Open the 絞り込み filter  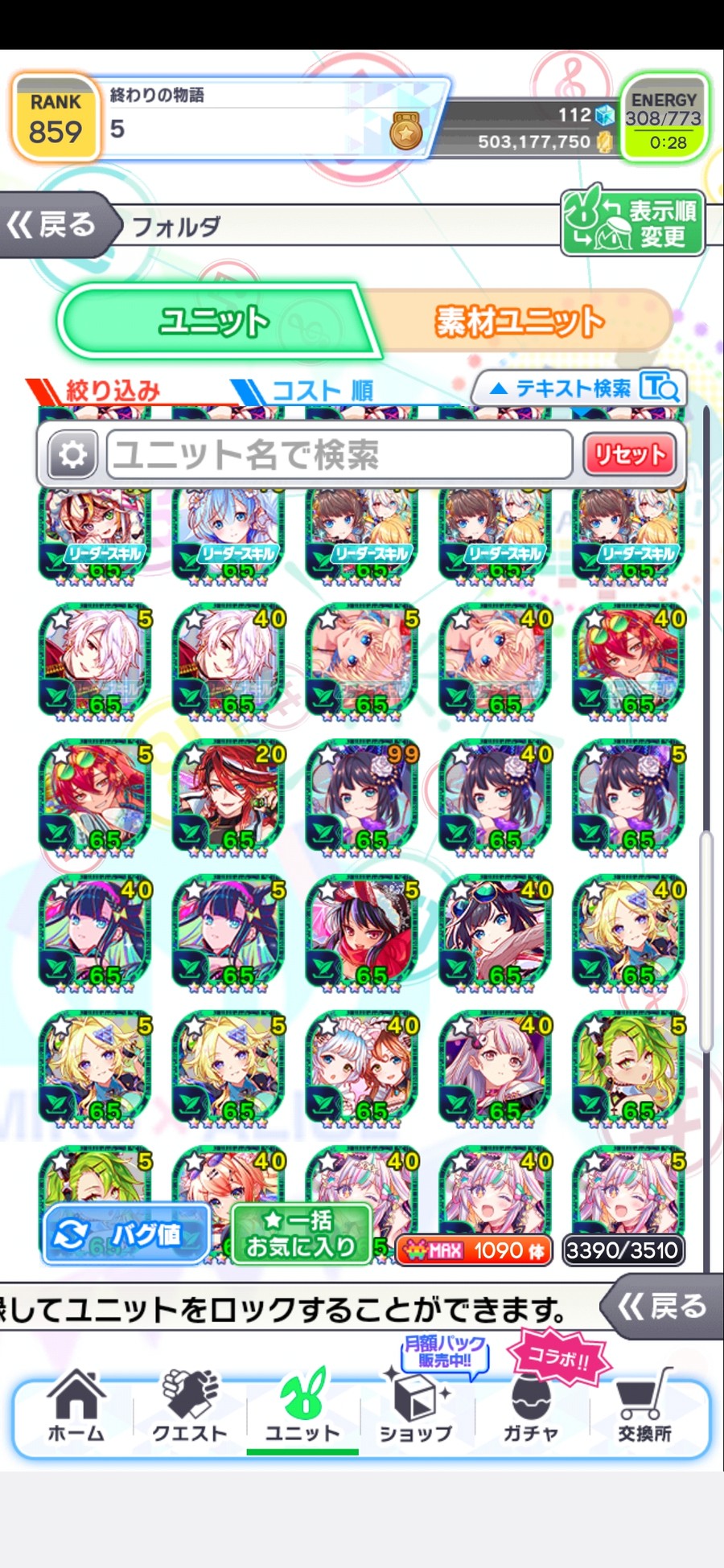[x=105, y=391]
